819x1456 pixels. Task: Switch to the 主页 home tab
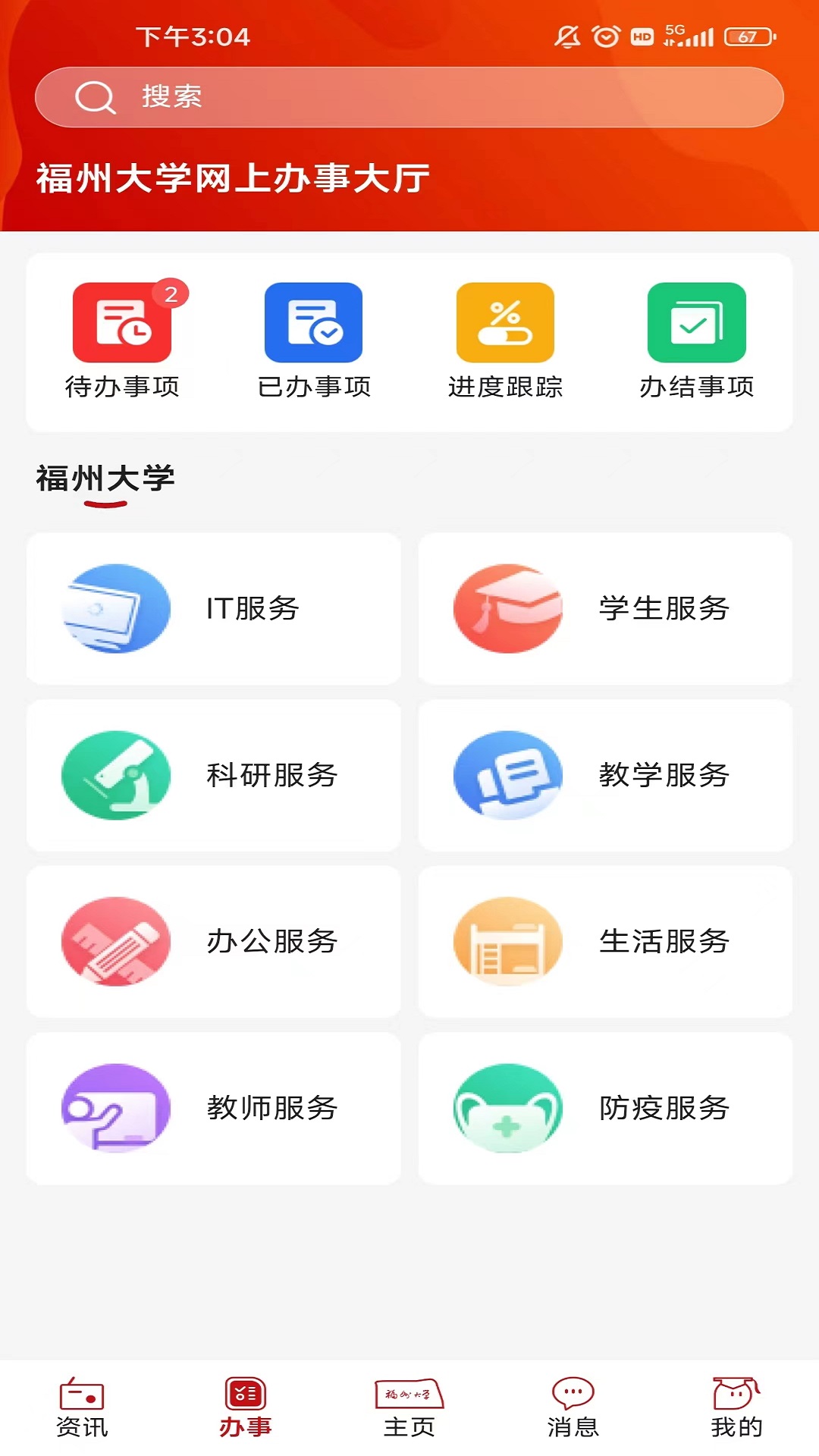click(409, 1407)
